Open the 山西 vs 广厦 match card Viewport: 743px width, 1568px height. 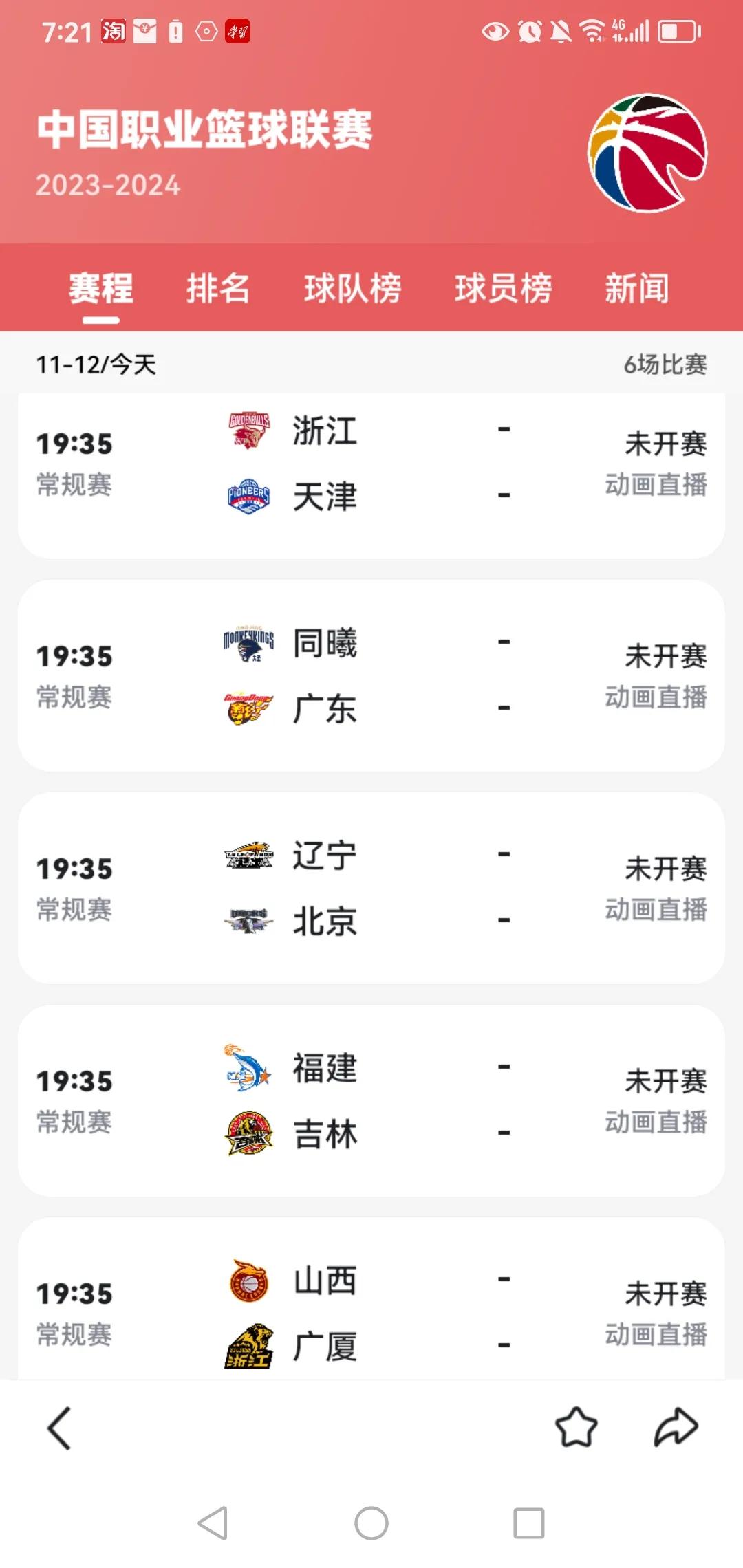(371, 1298)
